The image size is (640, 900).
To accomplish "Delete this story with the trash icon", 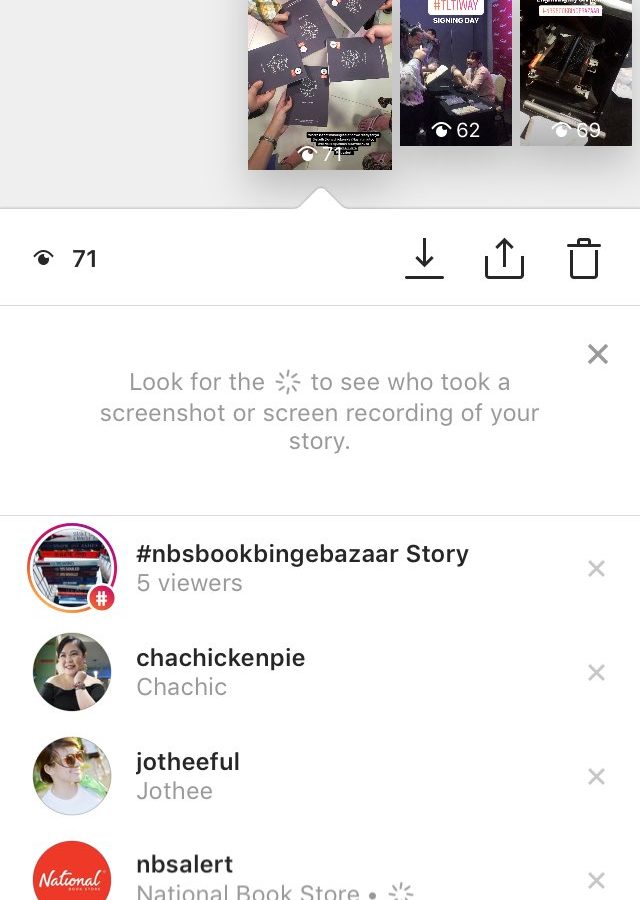I will click(x=584, y=259).
